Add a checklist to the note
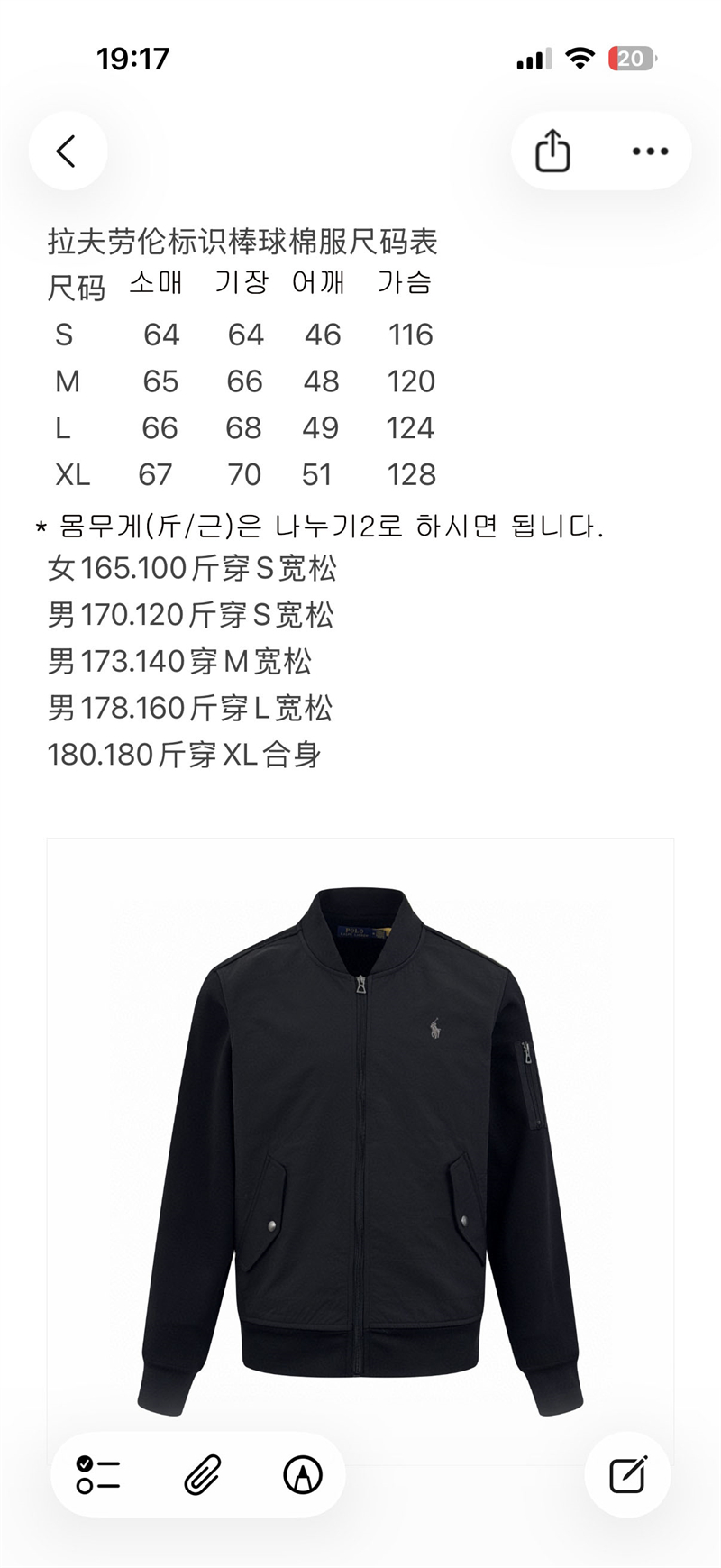Image resolution: width=721 pixels, height=1568 pixels. [98, 1475]
